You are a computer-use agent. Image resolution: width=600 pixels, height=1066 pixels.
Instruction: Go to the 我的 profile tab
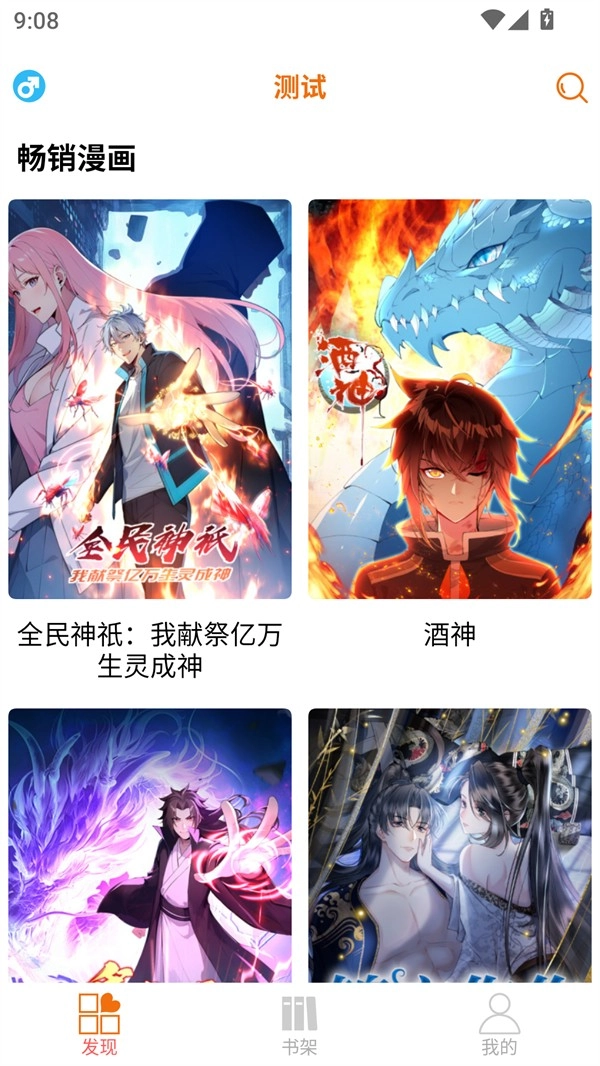pos(499,1024)
